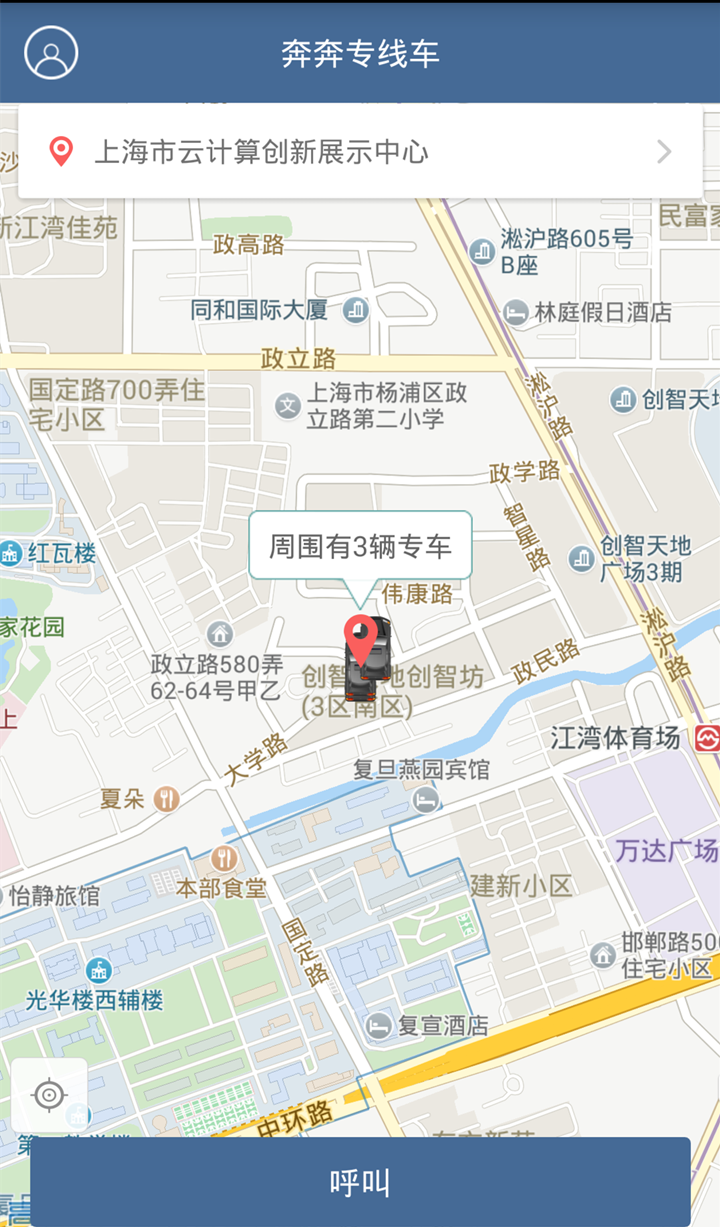Open the user profile icon

coord(51,52)
